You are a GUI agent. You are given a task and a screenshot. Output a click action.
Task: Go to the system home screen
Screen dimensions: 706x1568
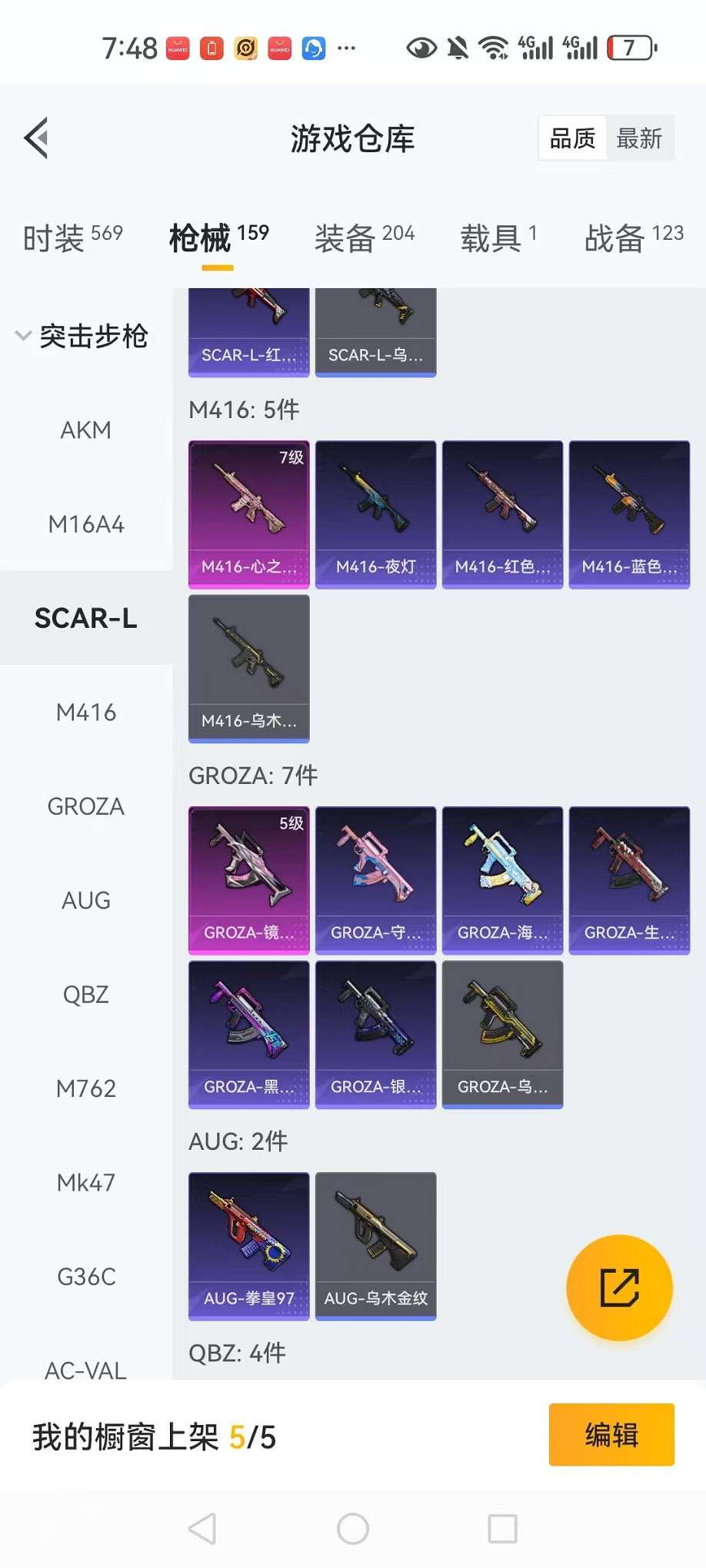click(353, 1529)
